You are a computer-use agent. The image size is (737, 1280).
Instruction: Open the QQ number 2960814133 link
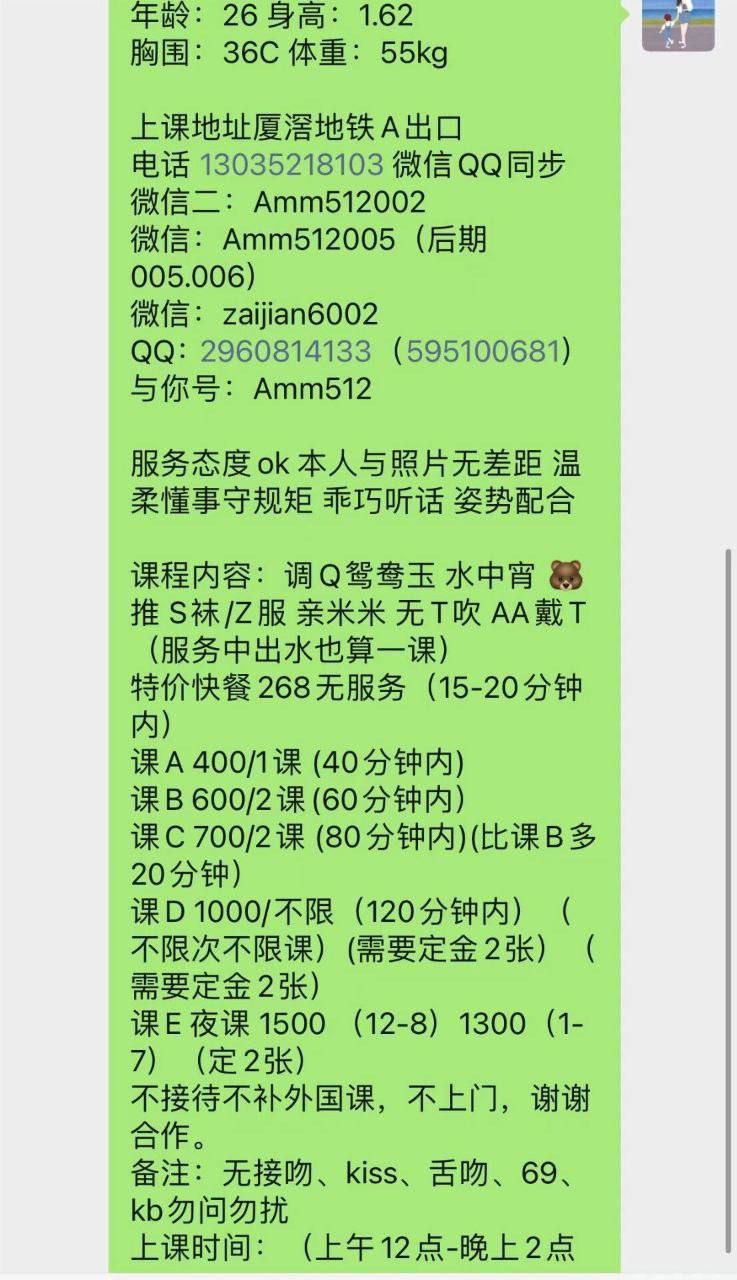[x=285, y=351]
